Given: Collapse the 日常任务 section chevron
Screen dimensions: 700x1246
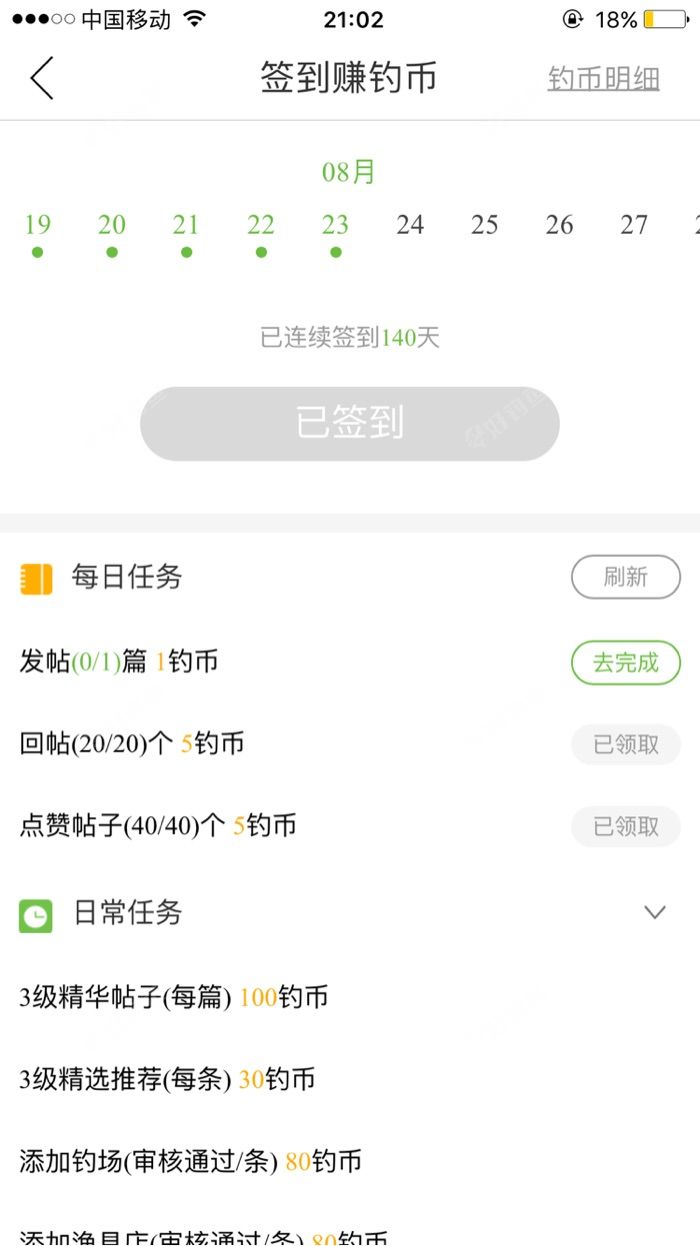Looking at the screenshot, I should click(655, 912).
